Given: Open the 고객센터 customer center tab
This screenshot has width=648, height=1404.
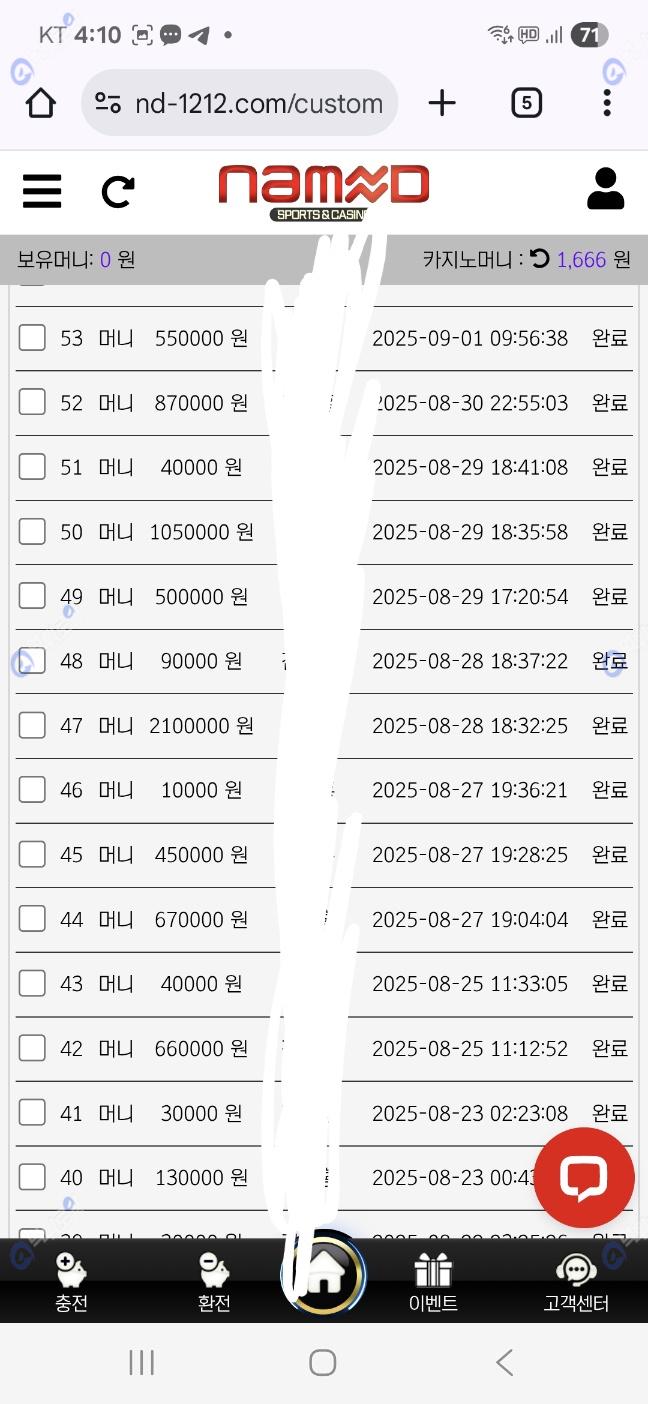Looking at the screenshot, I should 576,1283.
